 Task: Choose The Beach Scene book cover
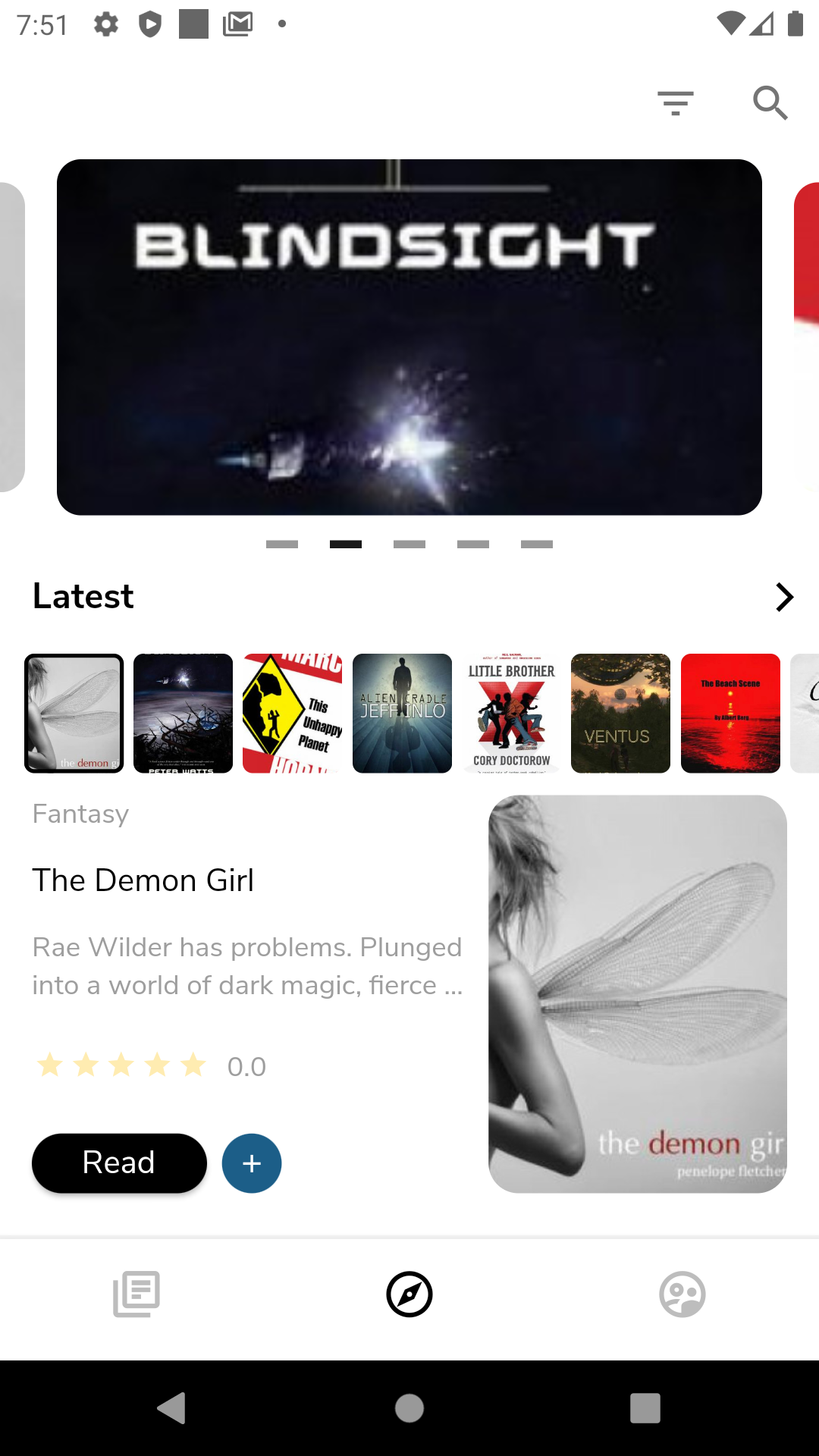pyautogui.click(x=730, y=713)
